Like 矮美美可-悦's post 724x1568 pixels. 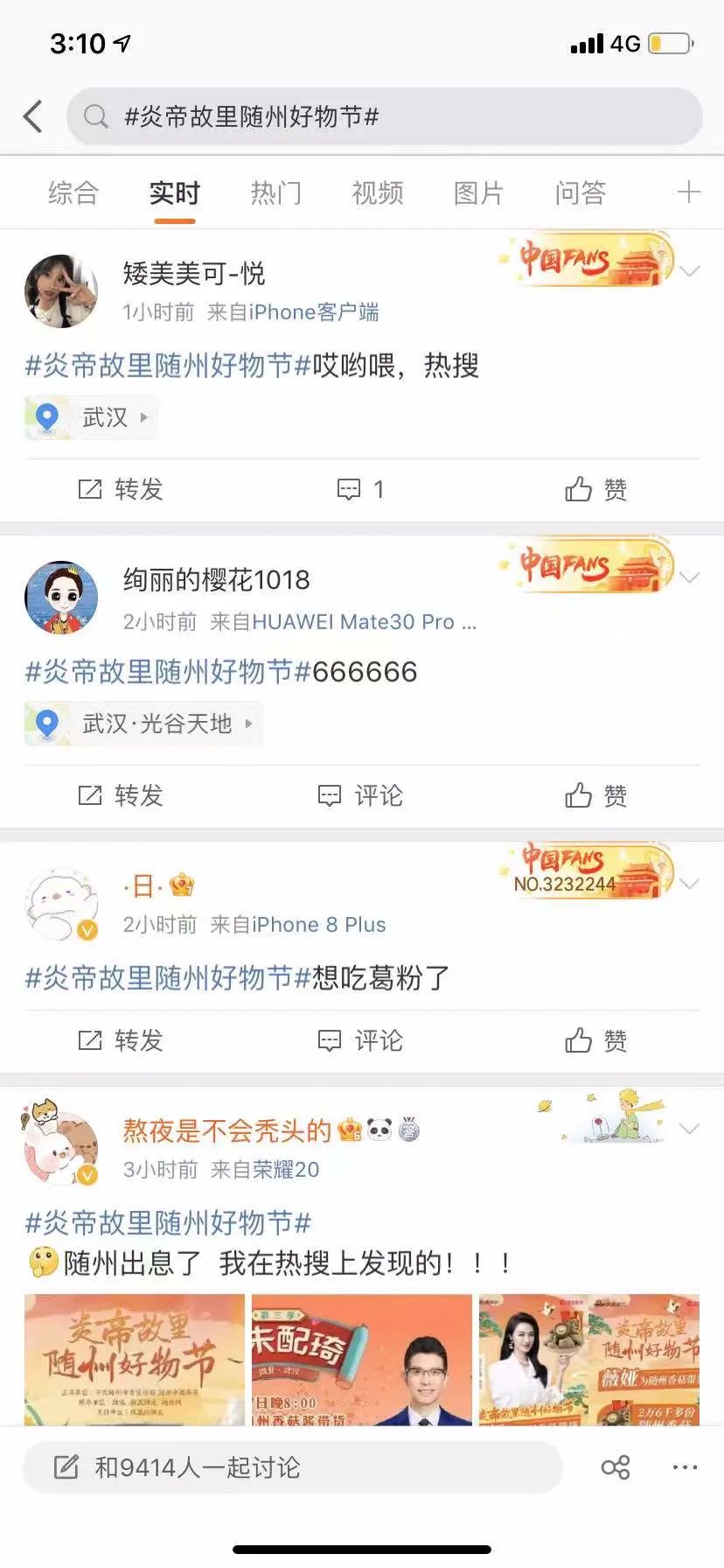point(595,489)
